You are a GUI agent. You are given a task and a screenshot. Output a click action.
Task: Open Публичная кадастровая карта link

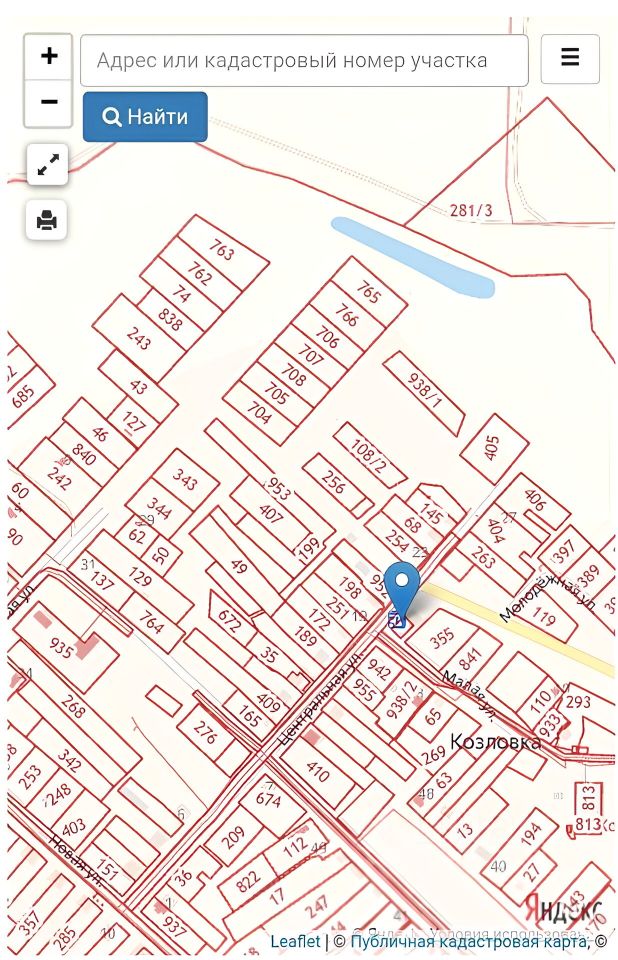point(468,941)
